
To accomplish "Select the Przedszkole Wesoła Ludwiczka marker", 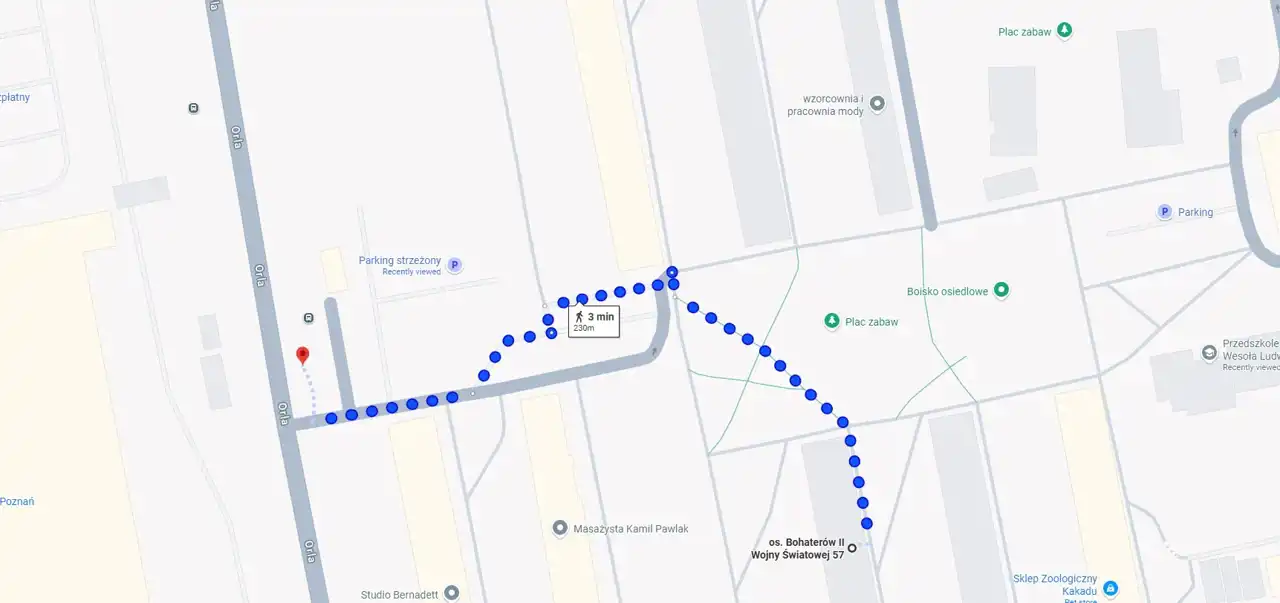I will click(1210, 354).
